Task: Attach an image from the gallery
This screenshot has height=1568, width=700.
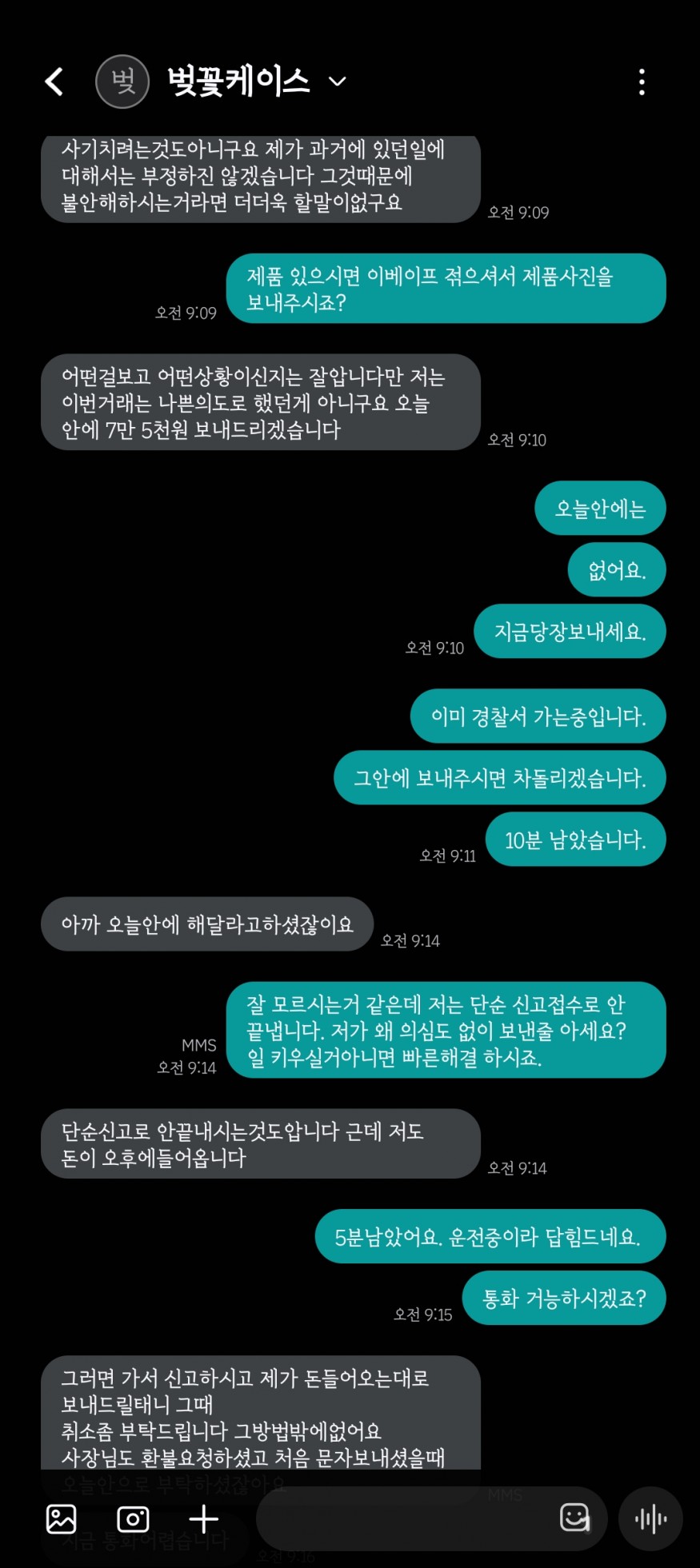Action: tap(62, 1518)
